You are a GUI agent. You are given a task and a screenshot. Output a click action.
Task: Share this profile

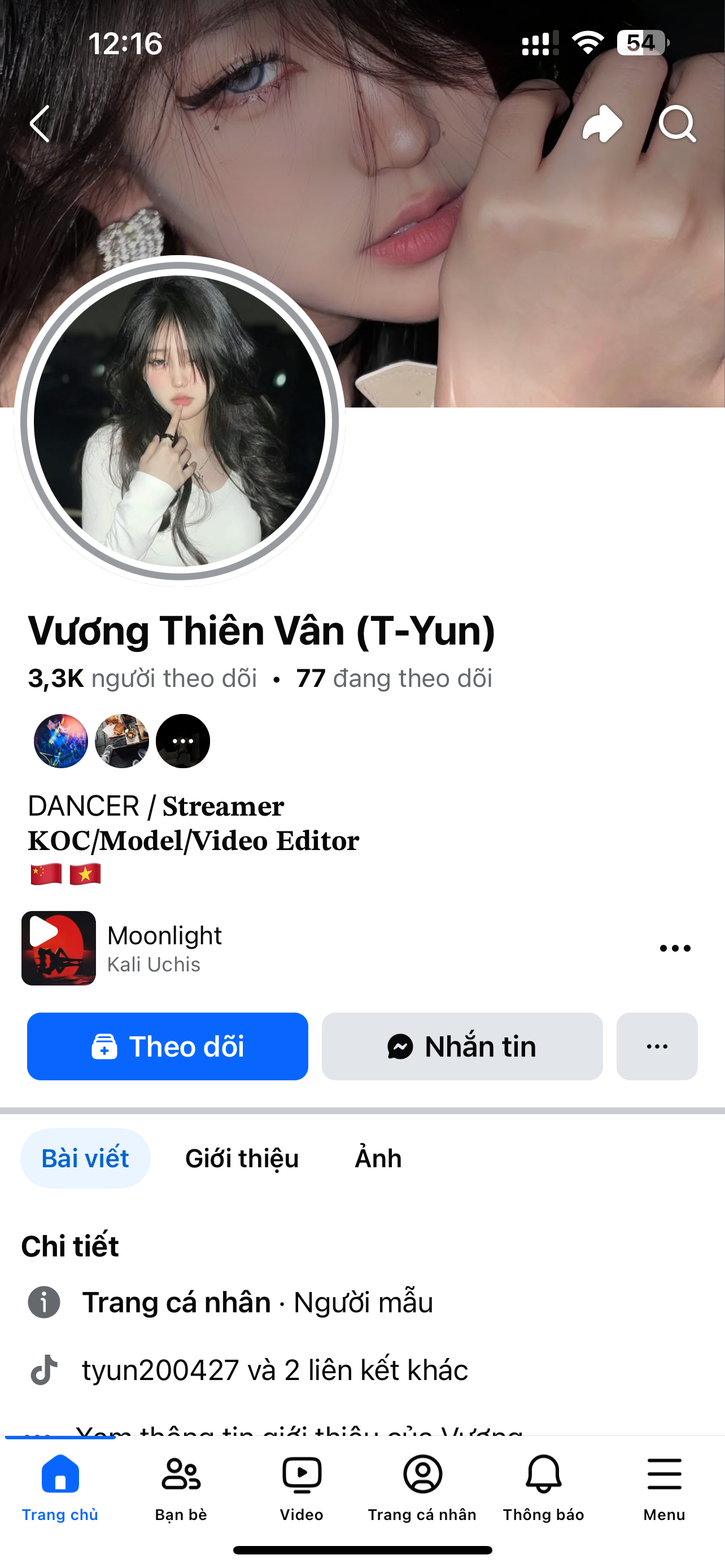pos(602,124)
